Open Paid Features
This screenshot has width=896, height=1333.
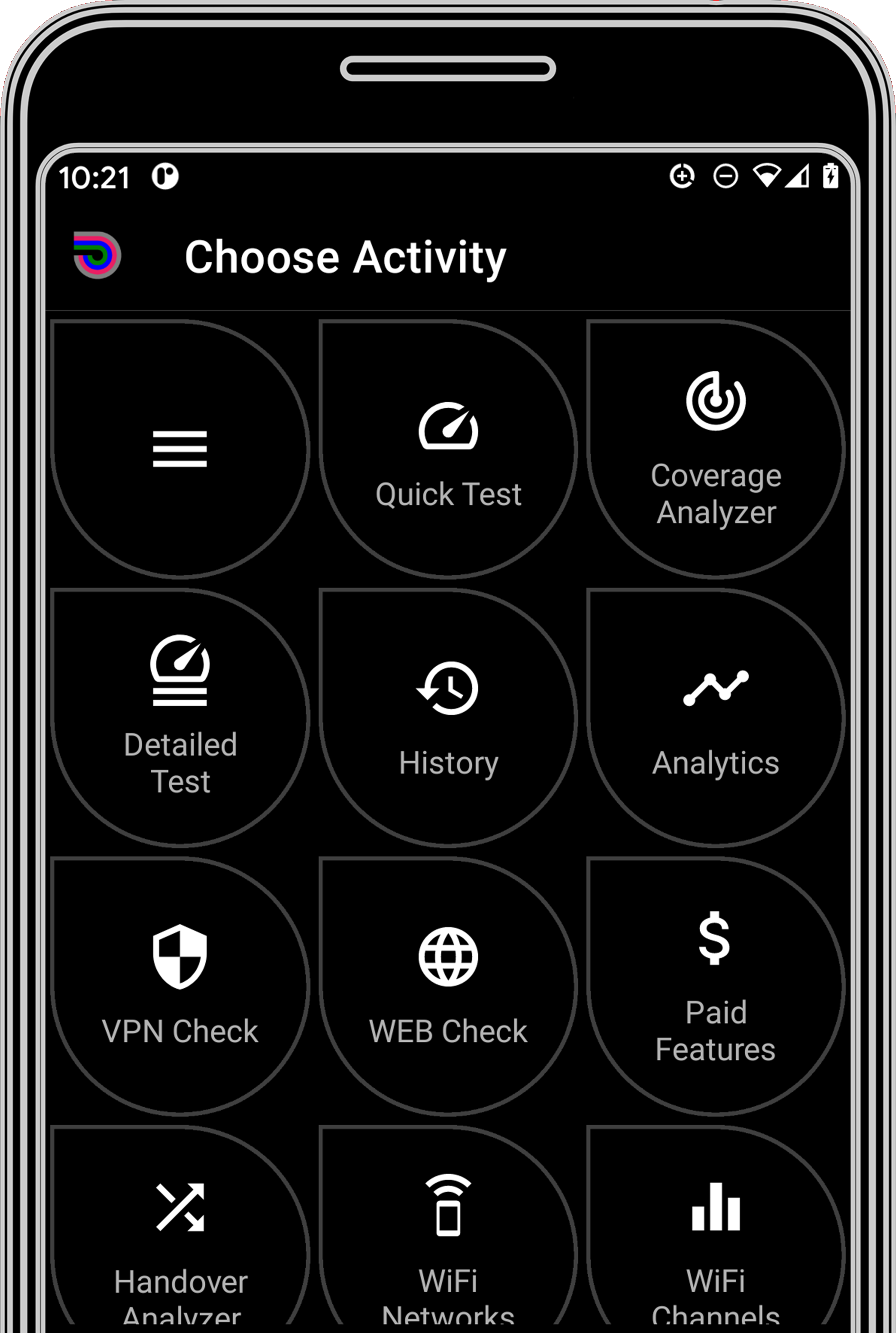point(715,986)
